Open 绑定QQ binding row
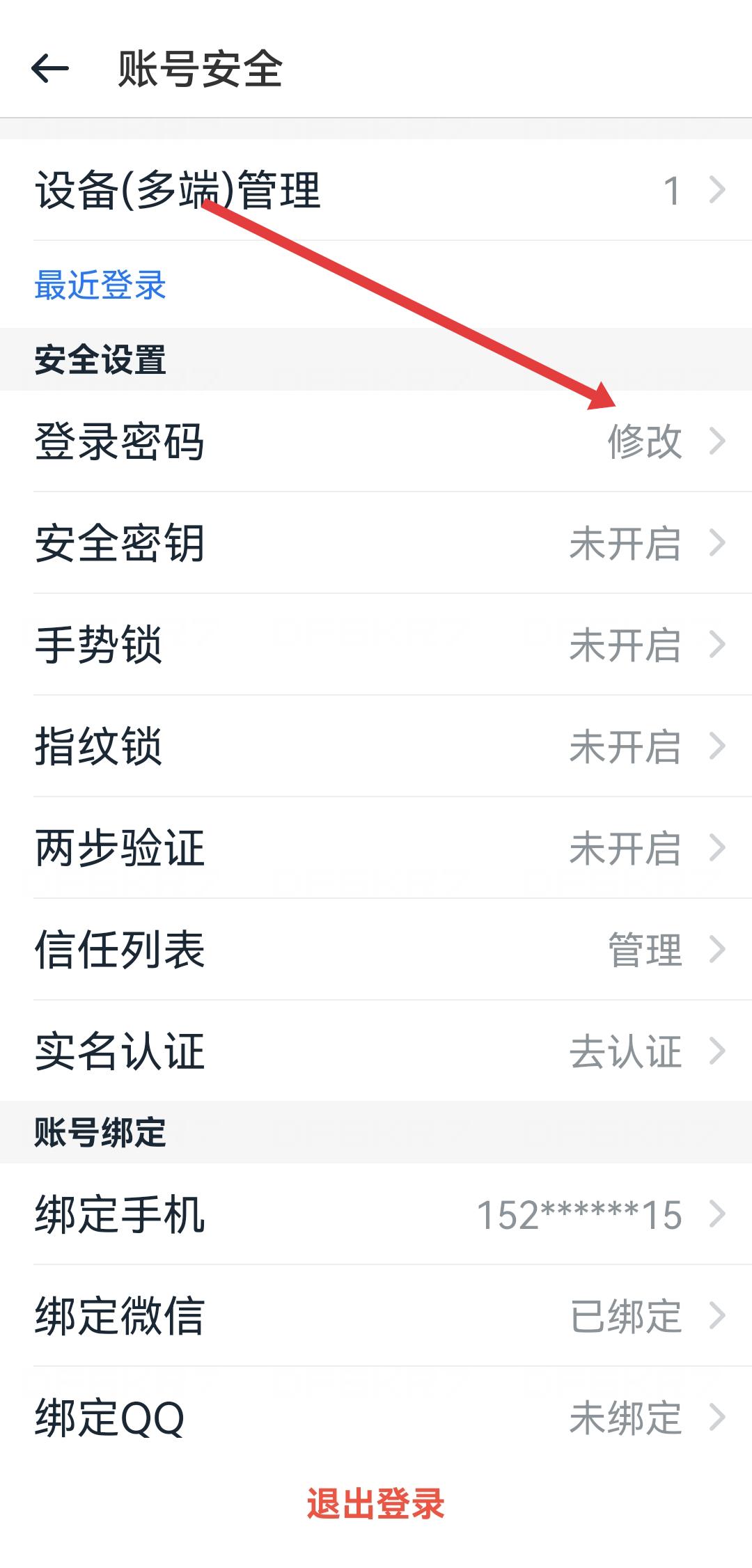Screen dimensions: 752x1568 click(376, 1418)
